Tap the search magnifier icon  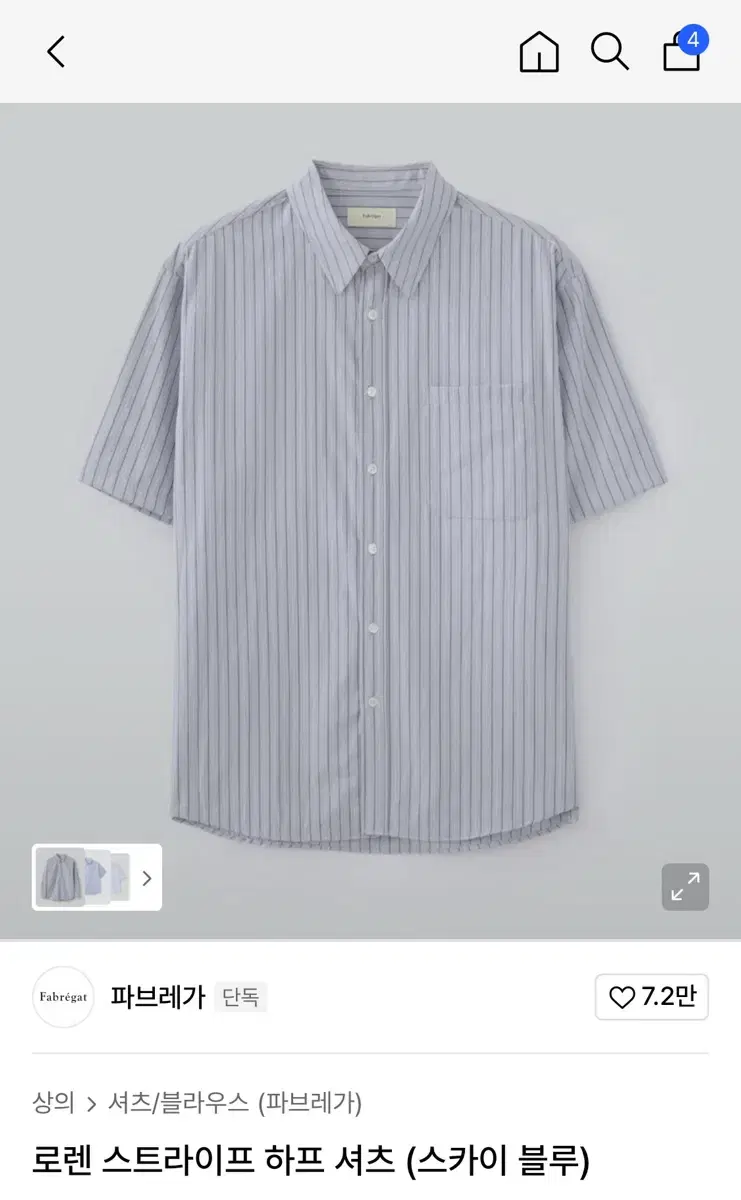point(610,52)
